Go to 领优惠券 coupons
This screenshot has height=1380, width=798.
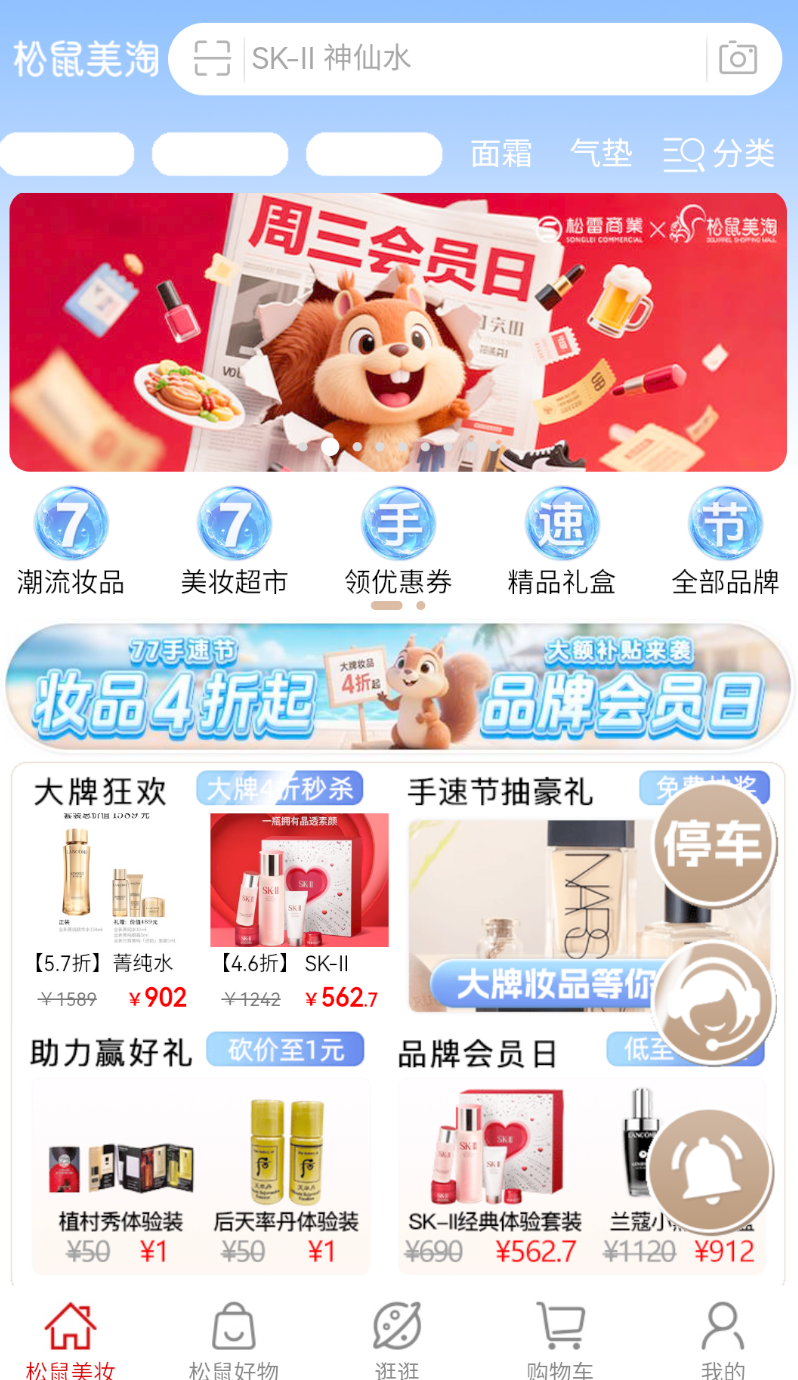pyautogui.click(x=398, y=542)
